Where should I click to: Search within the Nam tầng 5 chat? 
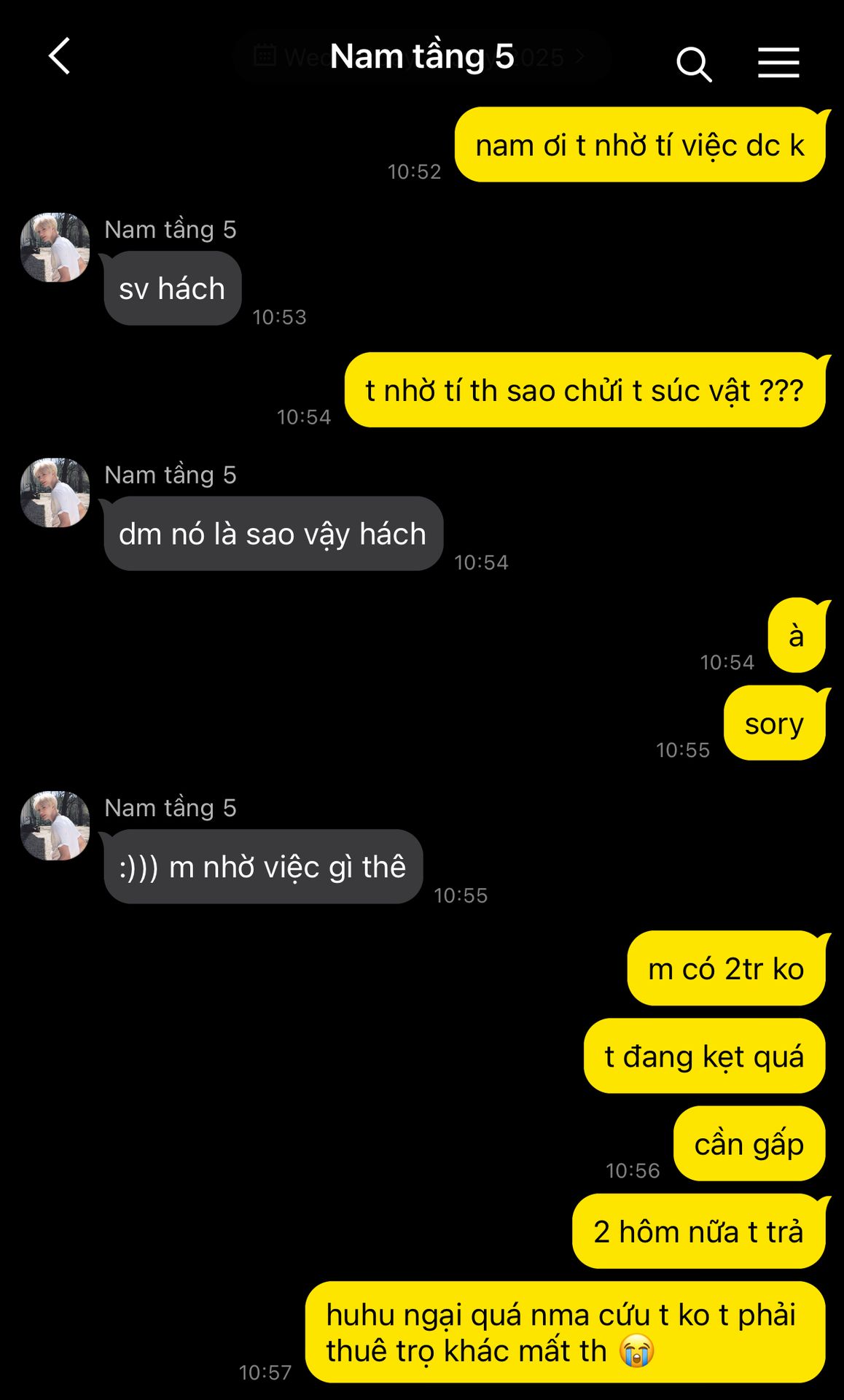tap(693, 64)
